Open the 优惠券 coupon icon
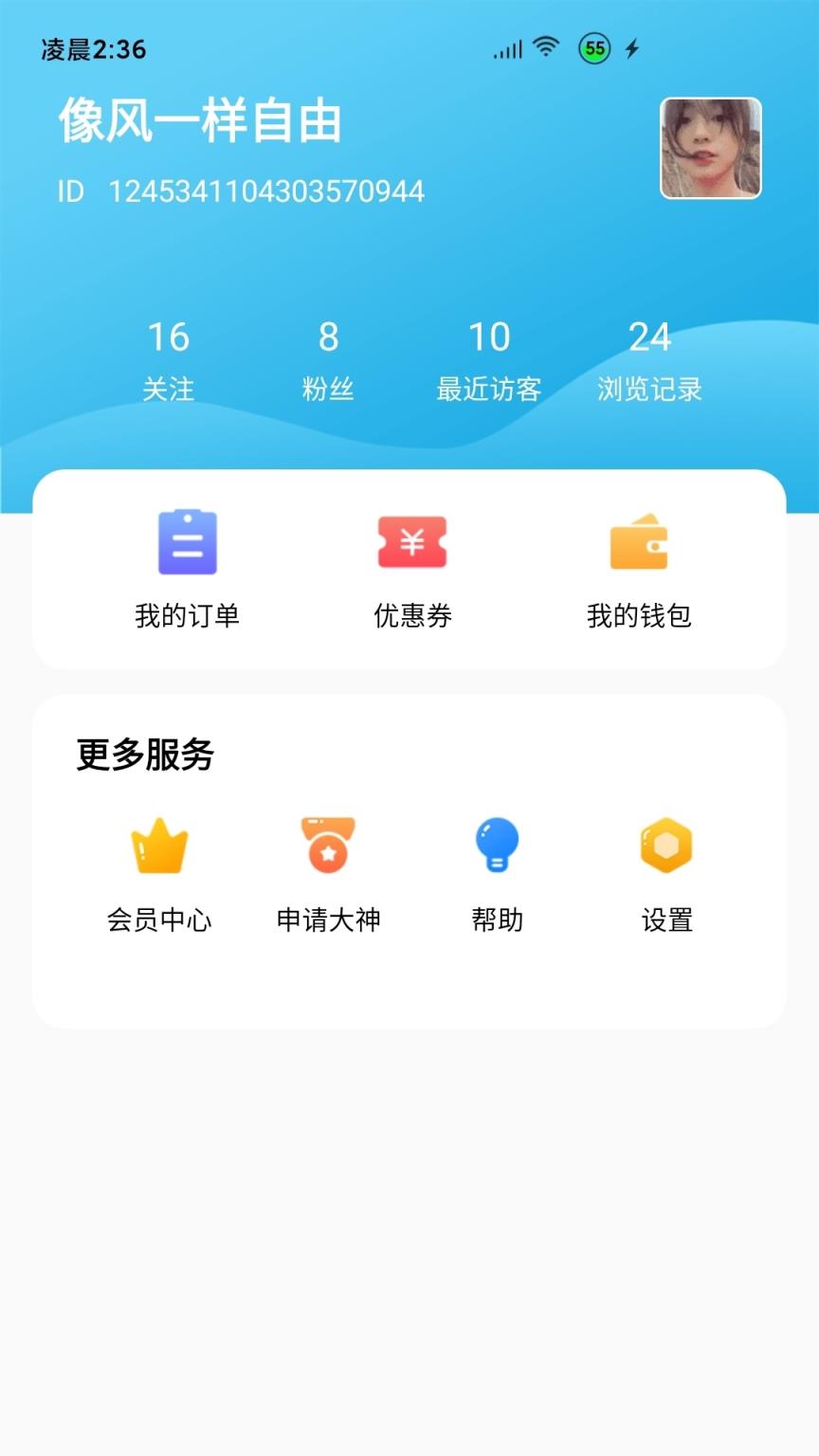The image size is (819, 1456). [411, 540]
